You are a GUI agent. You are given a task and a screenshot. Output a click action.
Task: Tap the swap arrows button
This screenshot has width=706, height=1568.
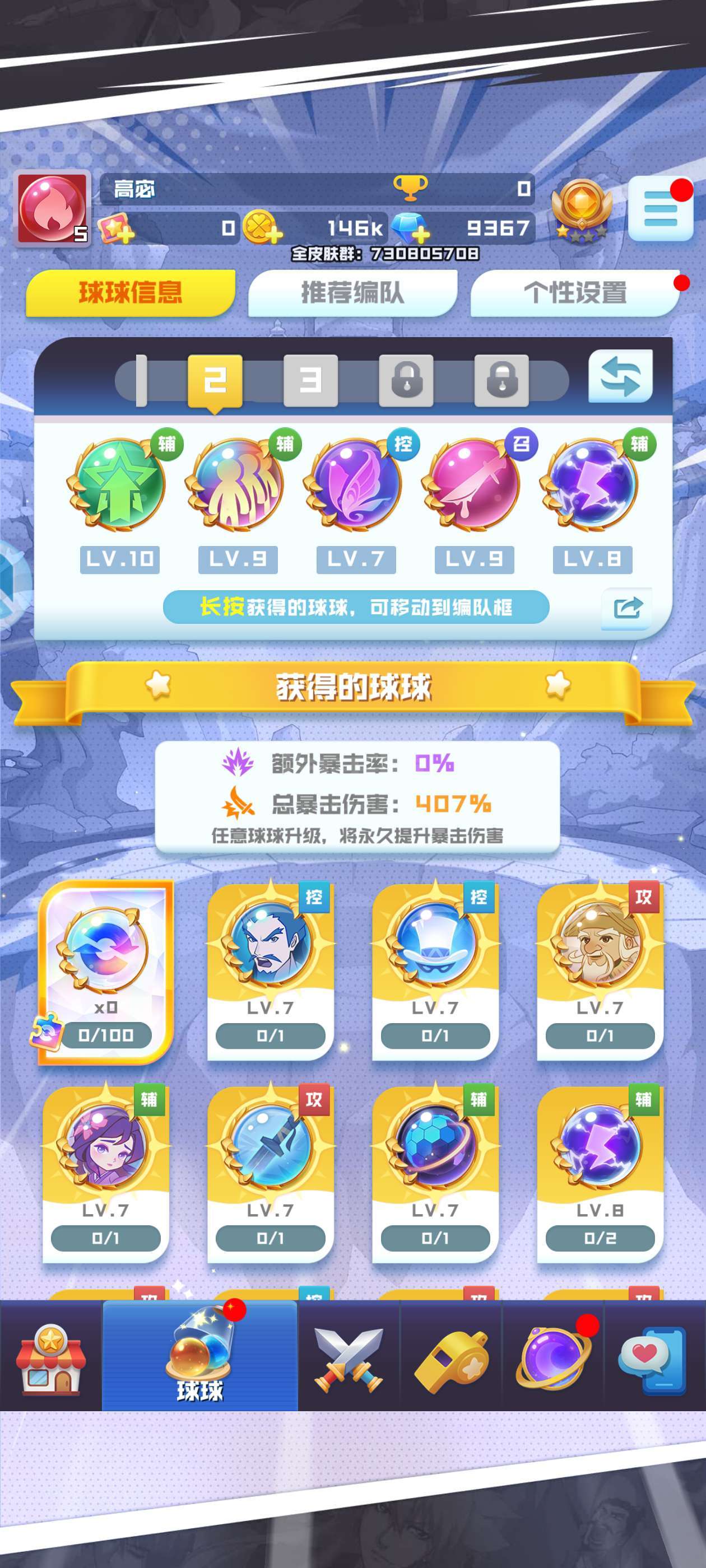[620, 376]
